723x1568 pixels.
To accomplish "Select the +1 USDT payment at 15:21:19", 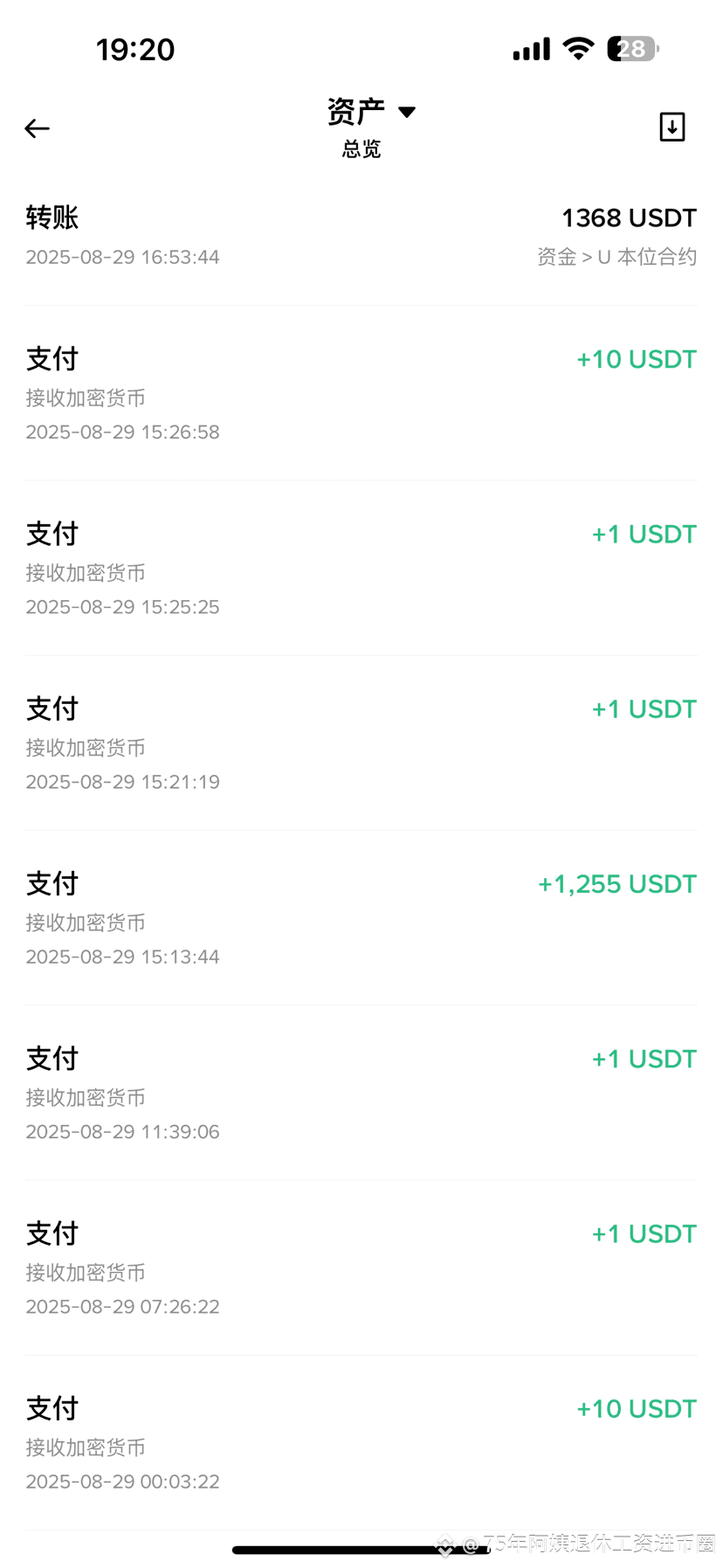I will point(361,743).
